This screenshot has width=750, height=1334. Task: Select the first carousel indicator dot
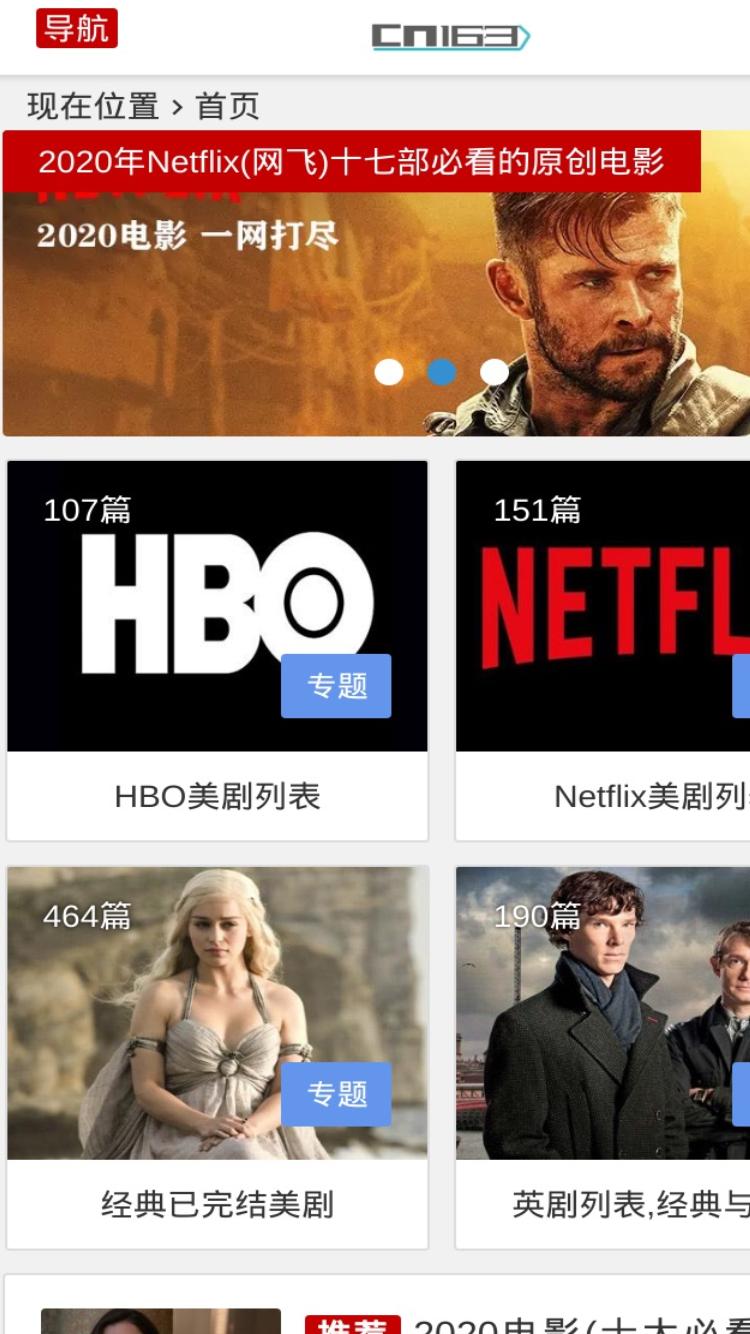[x=389, y=372]
